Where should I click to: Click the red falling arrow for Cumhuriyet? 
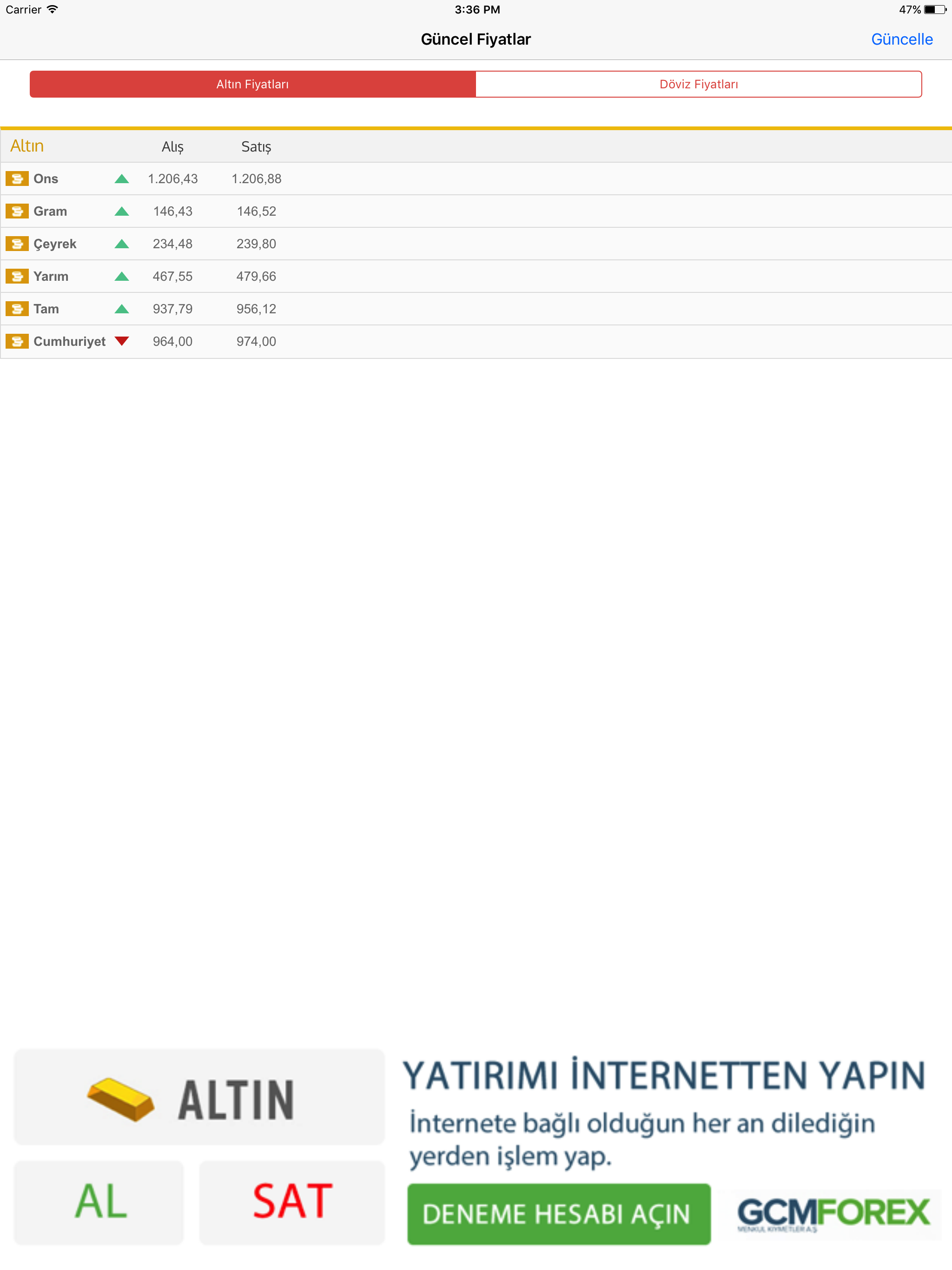(122, 341)
